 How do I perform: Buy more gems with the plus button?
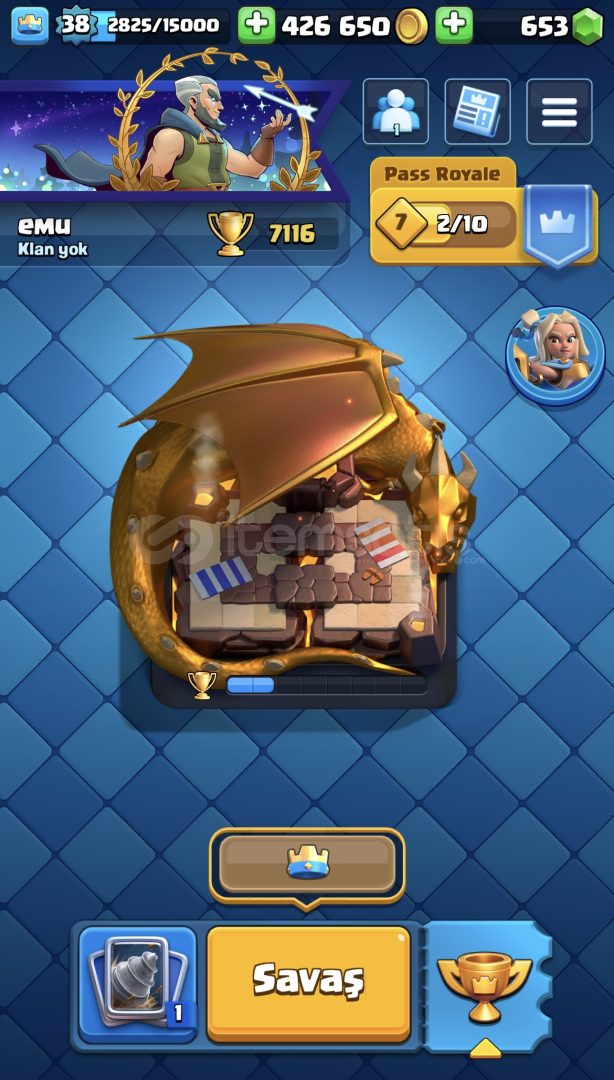pyautogui.click(x=454, y=25)
